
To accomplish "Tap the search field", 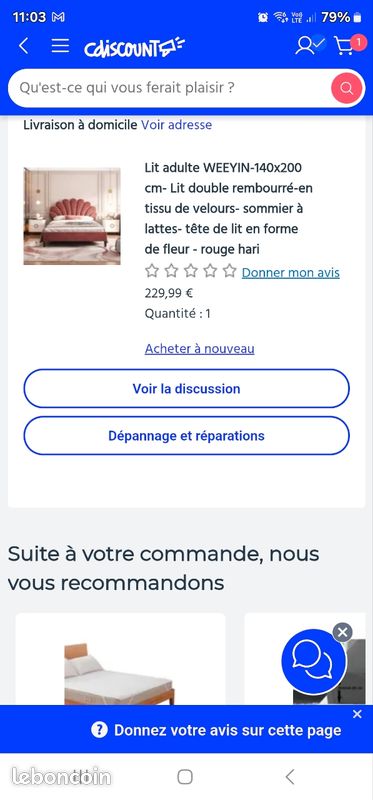I will [x=168, y=88].
